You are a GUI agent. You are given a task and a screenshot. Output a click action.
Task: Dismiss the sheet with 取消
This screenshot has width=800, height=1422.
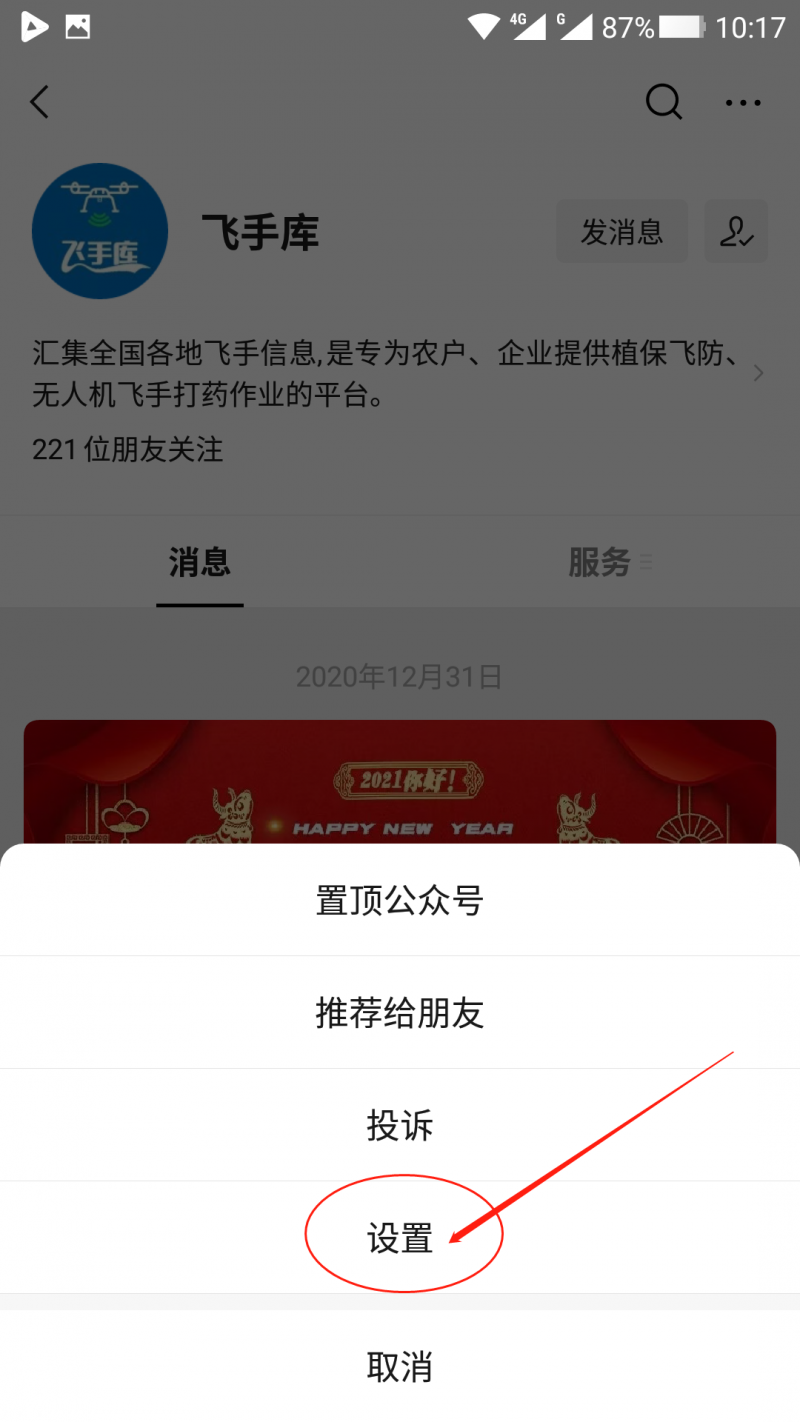point(400,1366)
